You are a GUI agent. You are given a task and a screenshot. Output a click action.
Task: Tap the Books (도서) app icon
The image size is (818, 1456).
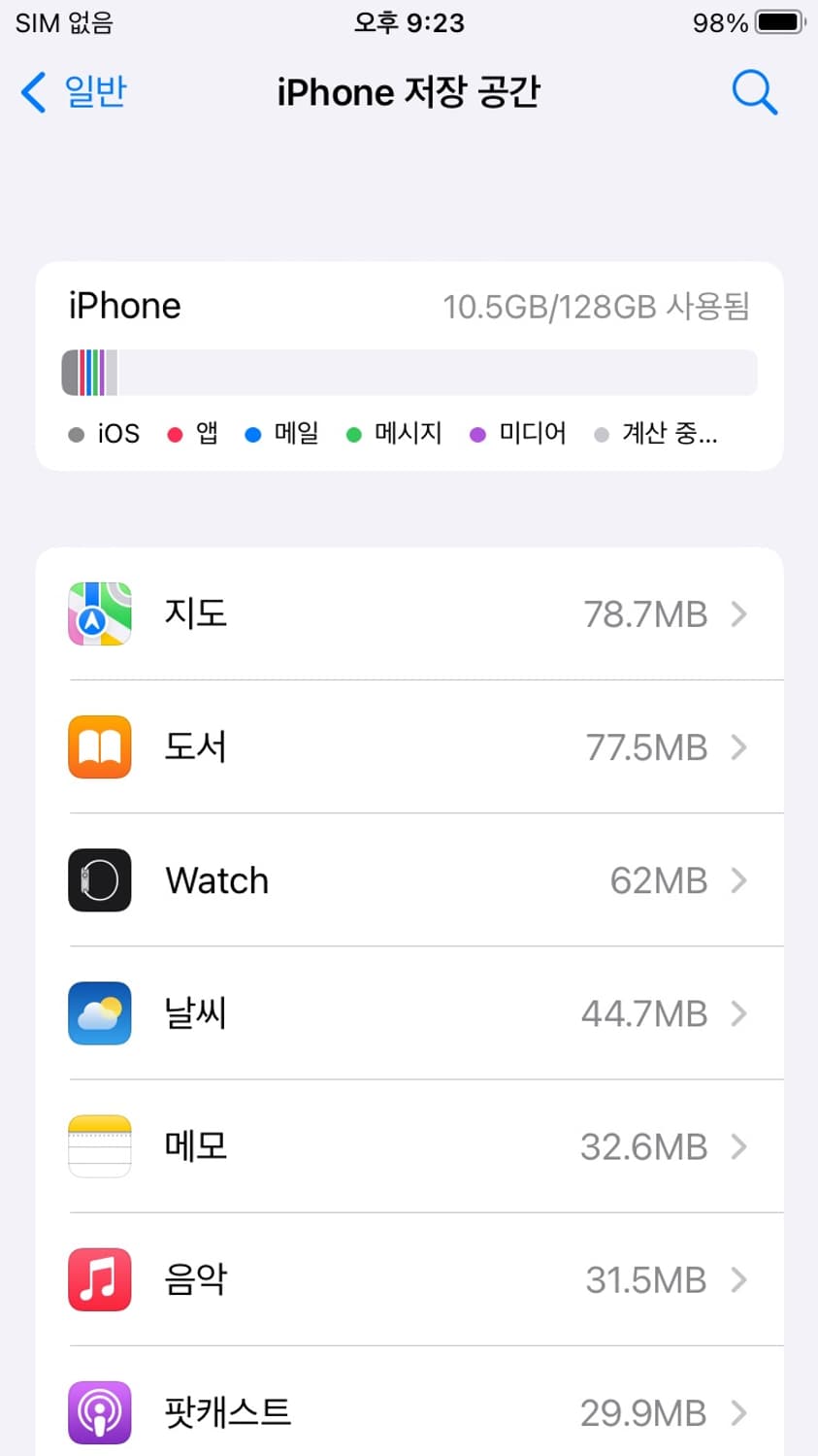pyautogui.click(x=99, y=746)
